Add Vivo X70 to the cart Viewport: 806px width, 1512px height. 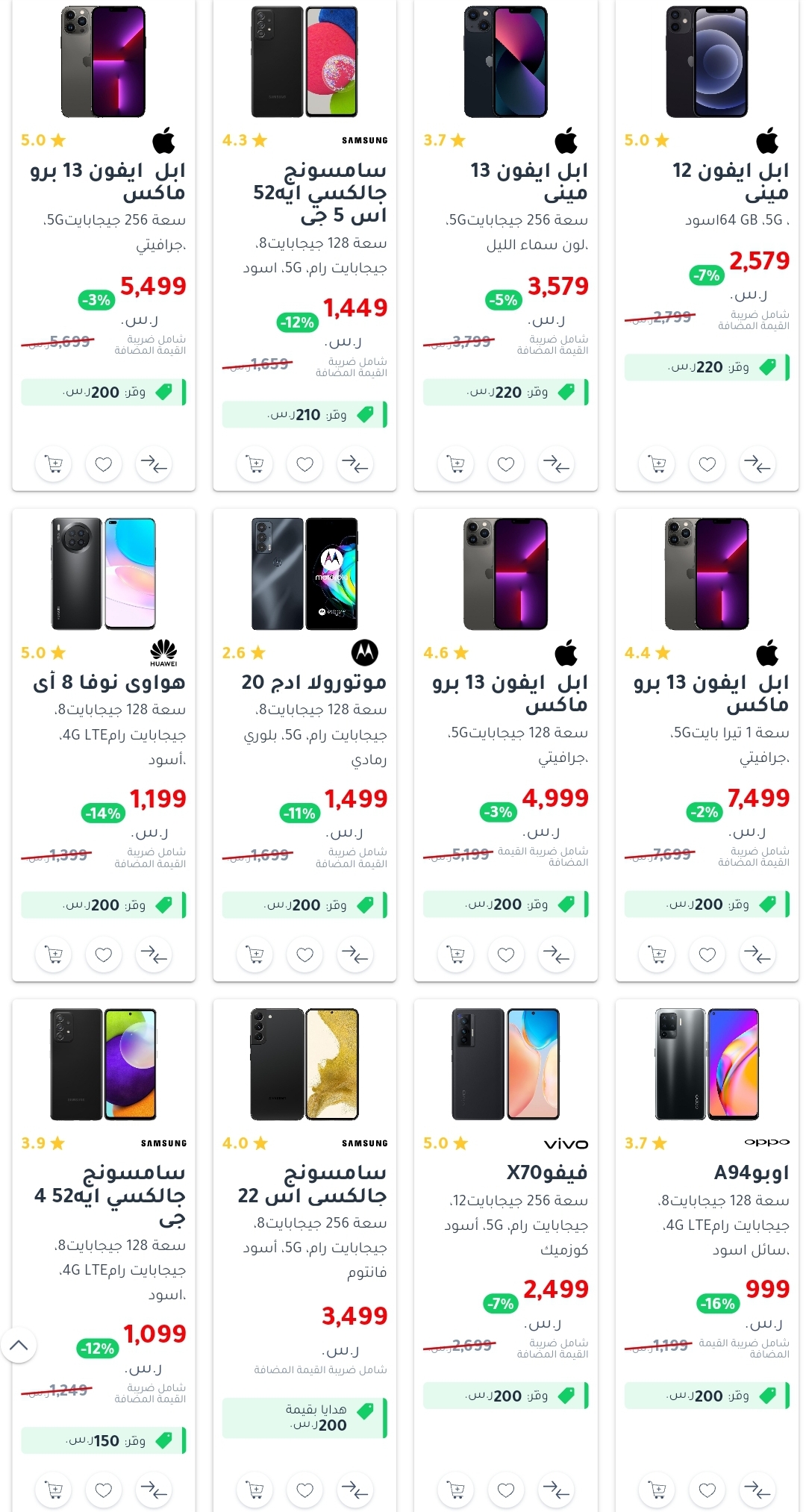click(456, 1490)
